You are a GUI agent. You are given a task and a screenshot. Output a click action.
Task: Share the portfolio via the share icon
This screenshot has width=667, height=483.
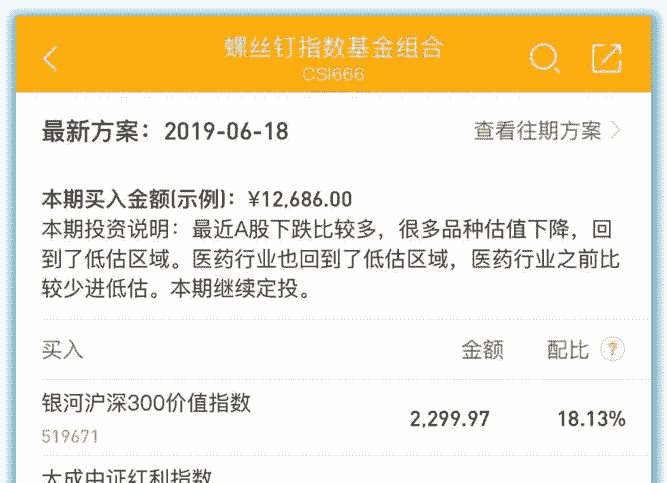[606, 59]
